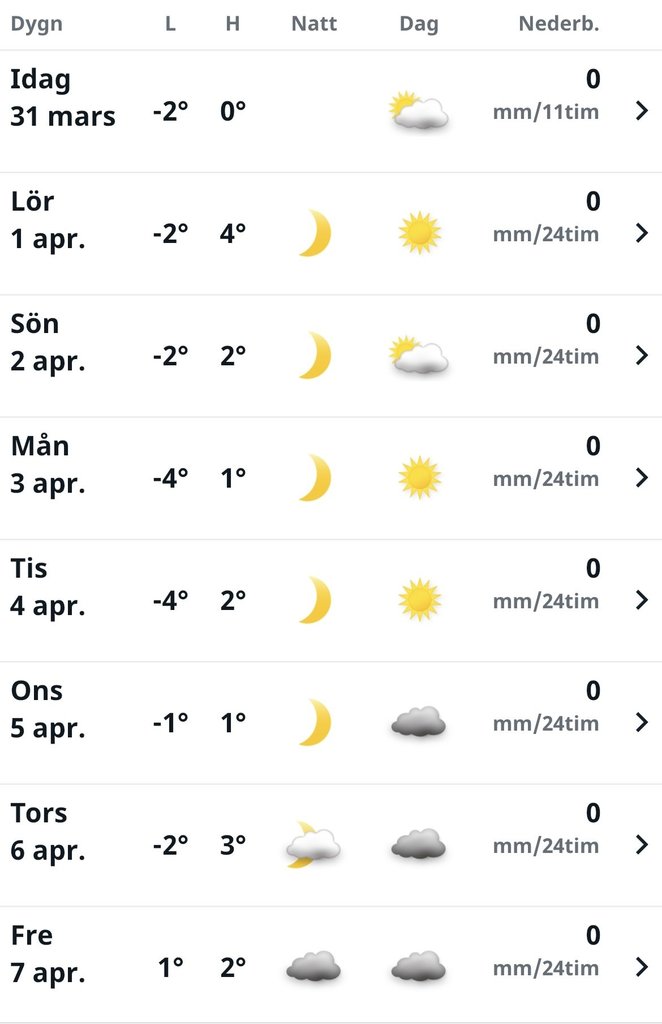
Task: Show details for Ons 5 apr.
Action: (x=642, y=723)
